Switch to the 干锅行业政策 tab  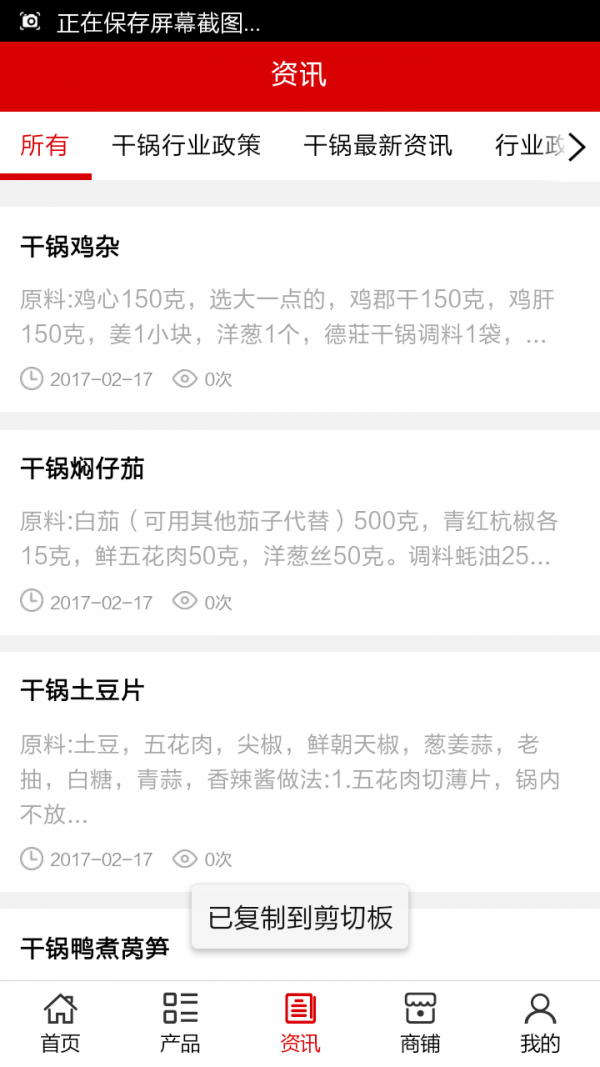(186, 146)
